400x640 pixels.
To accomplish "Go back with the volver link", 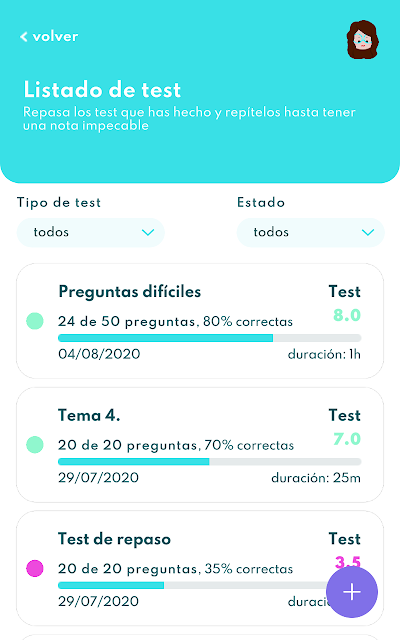I will click(49, 37).
